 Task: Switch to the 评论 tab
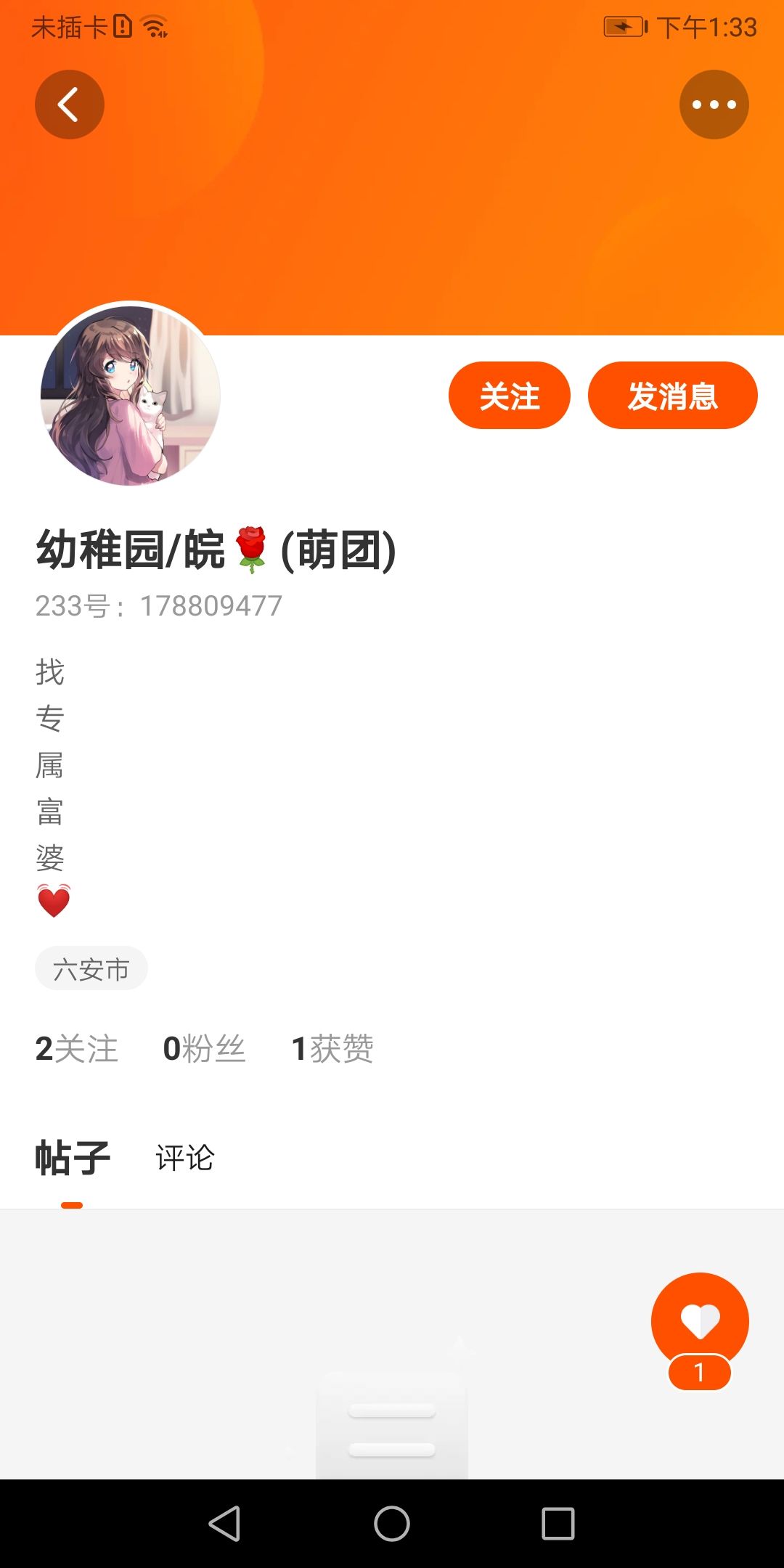point(185,1158)
